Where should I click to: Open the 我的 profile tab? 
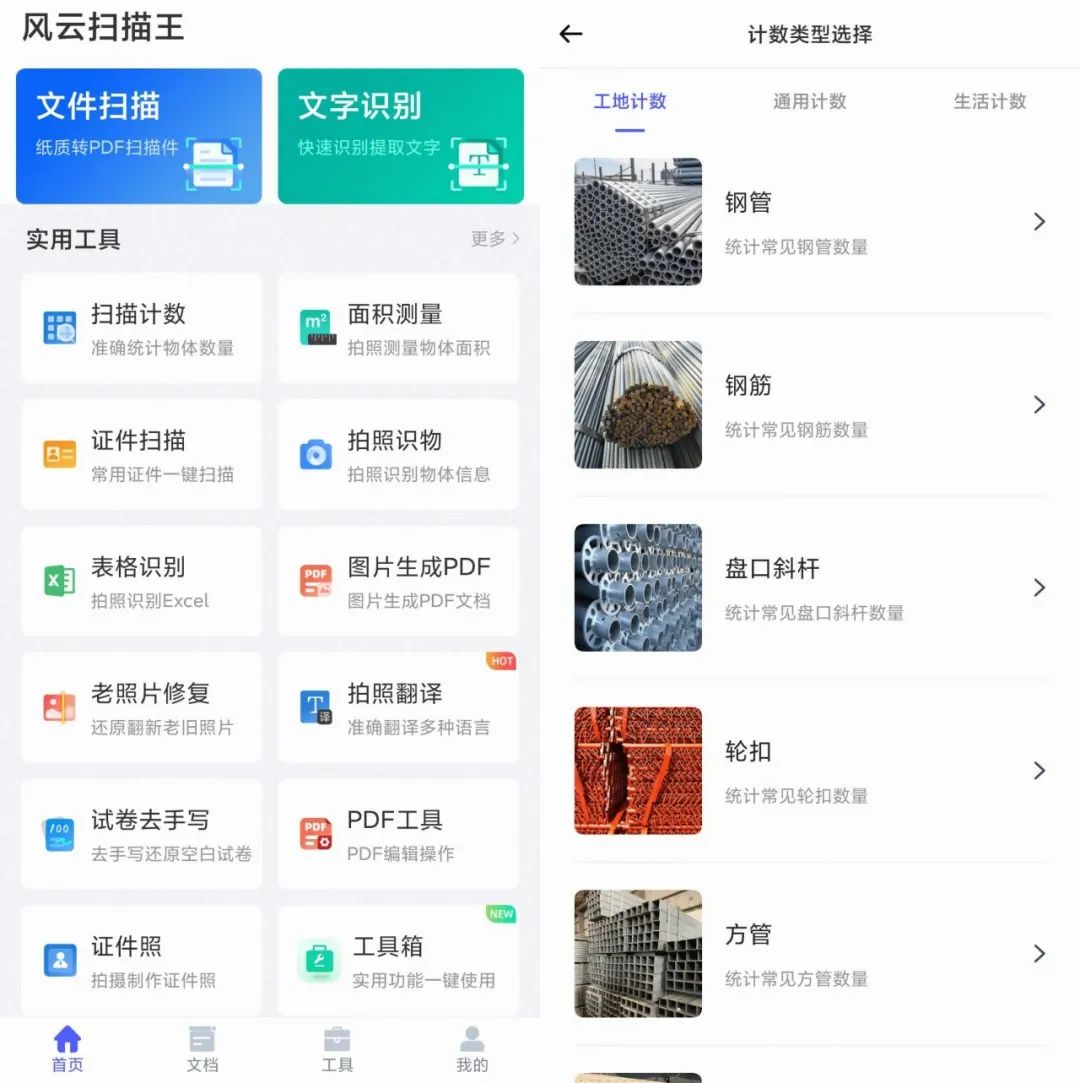(471, 1050)
